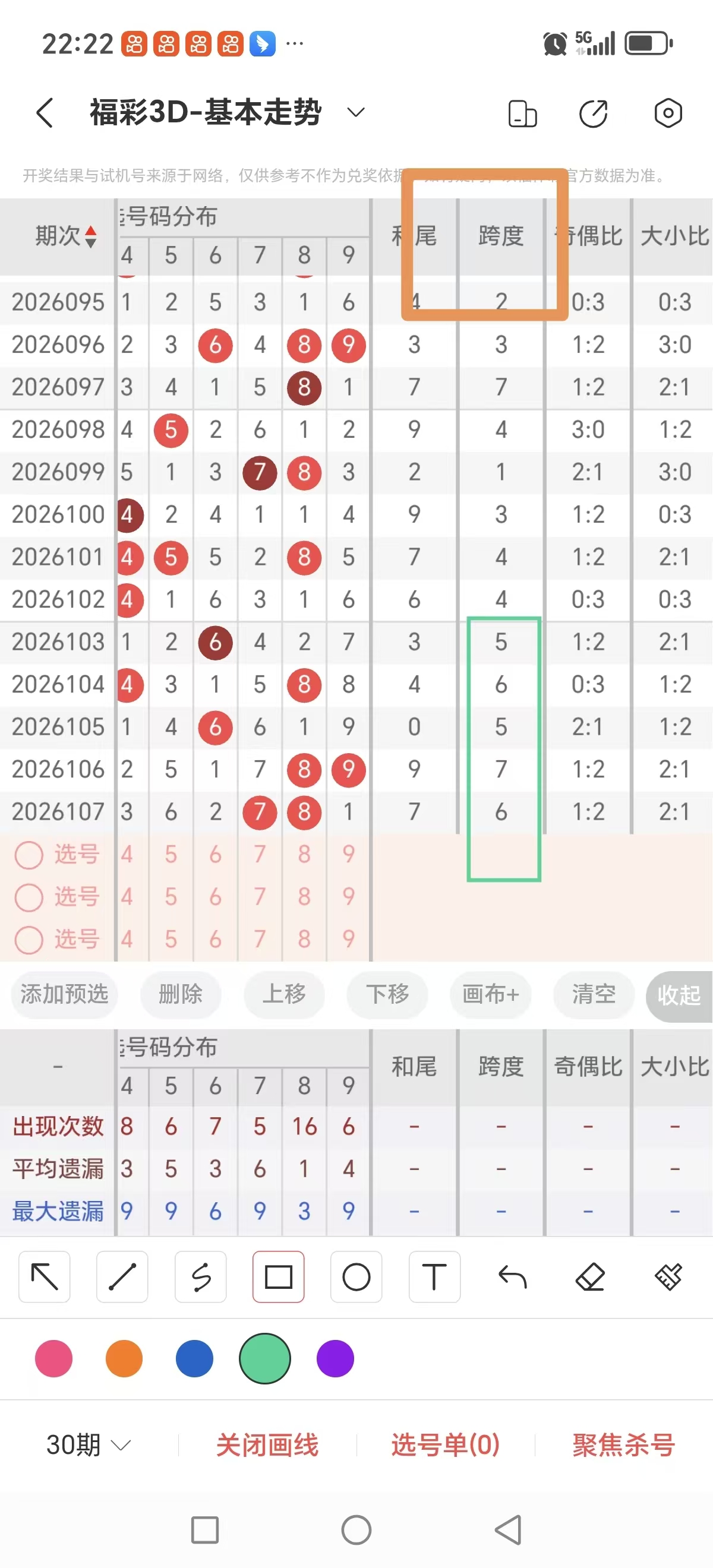Open 选号单(0) selection list
The width and height of the screenshot is (713, 1568).
(x=445, y=1443)
